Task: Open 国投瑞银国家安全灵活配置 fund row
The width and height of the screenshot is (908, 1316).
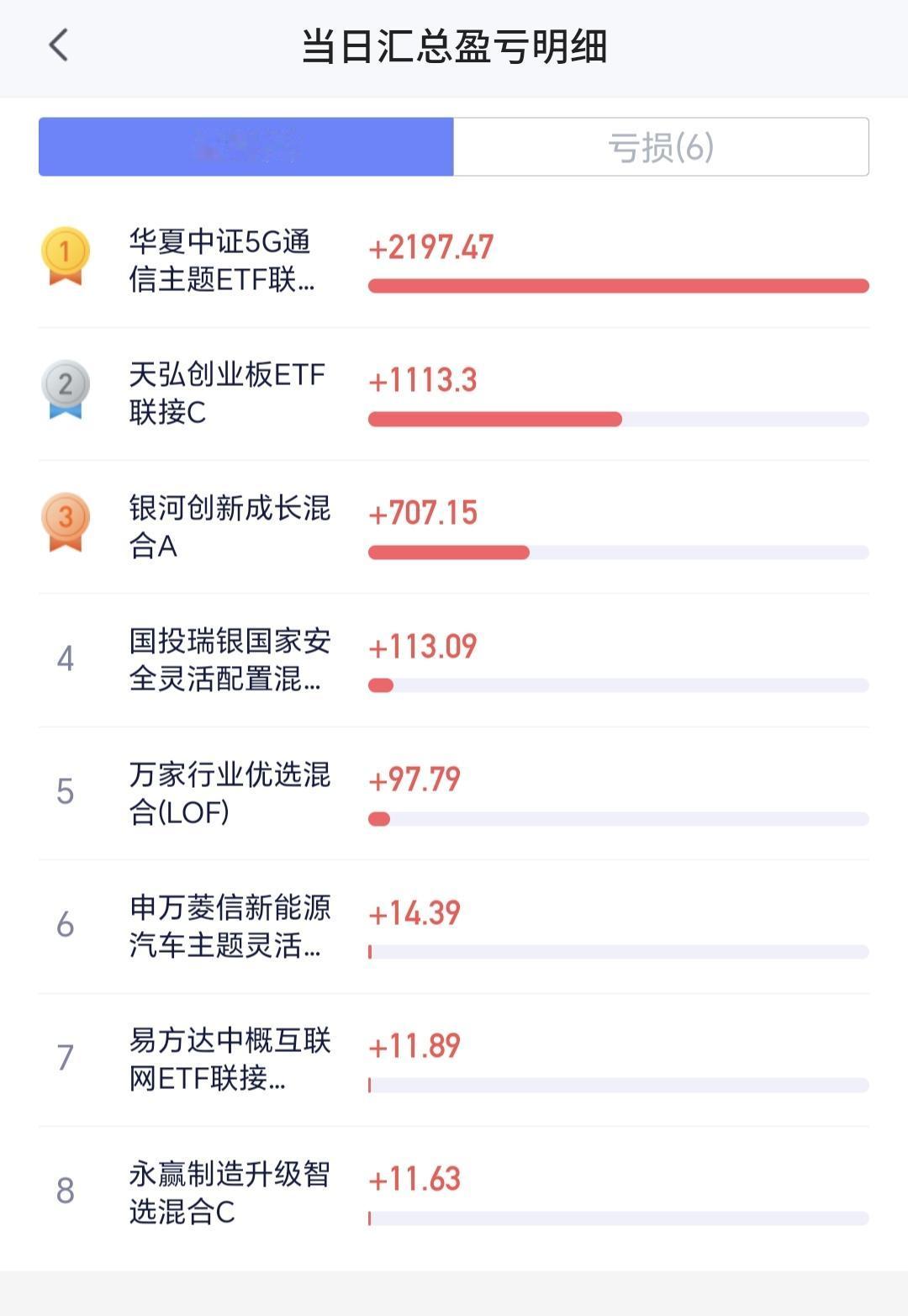Action: 454,661
